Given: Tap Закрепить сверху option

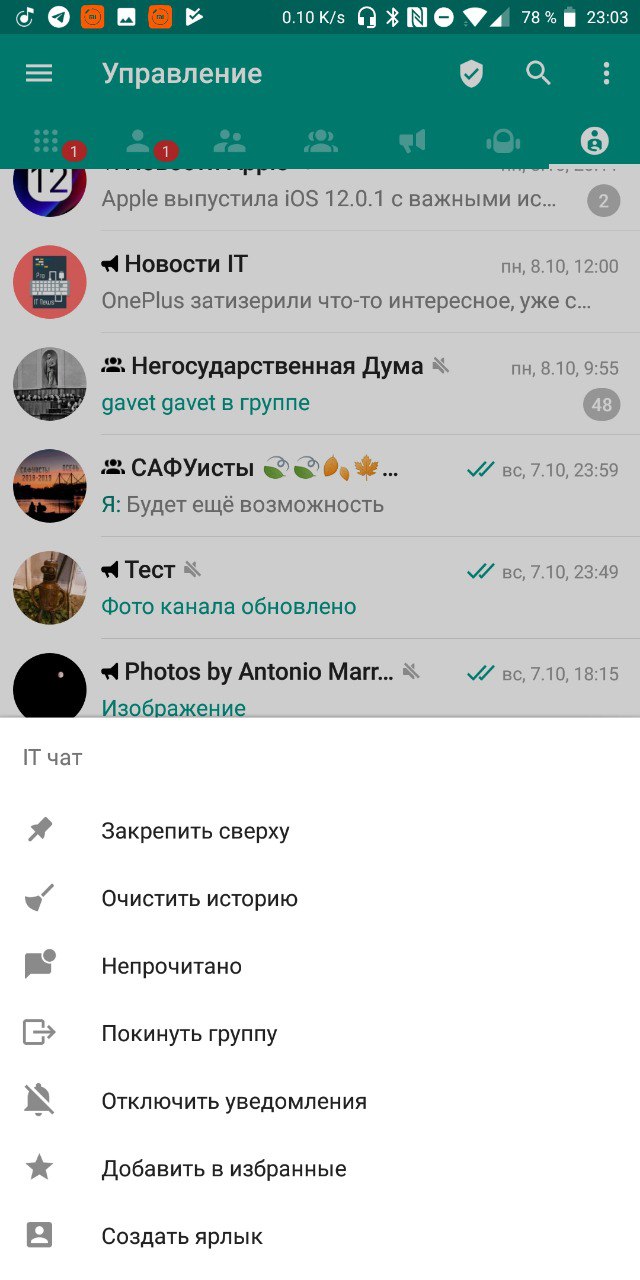Looking at the screenshot, I should click(195, 831).
